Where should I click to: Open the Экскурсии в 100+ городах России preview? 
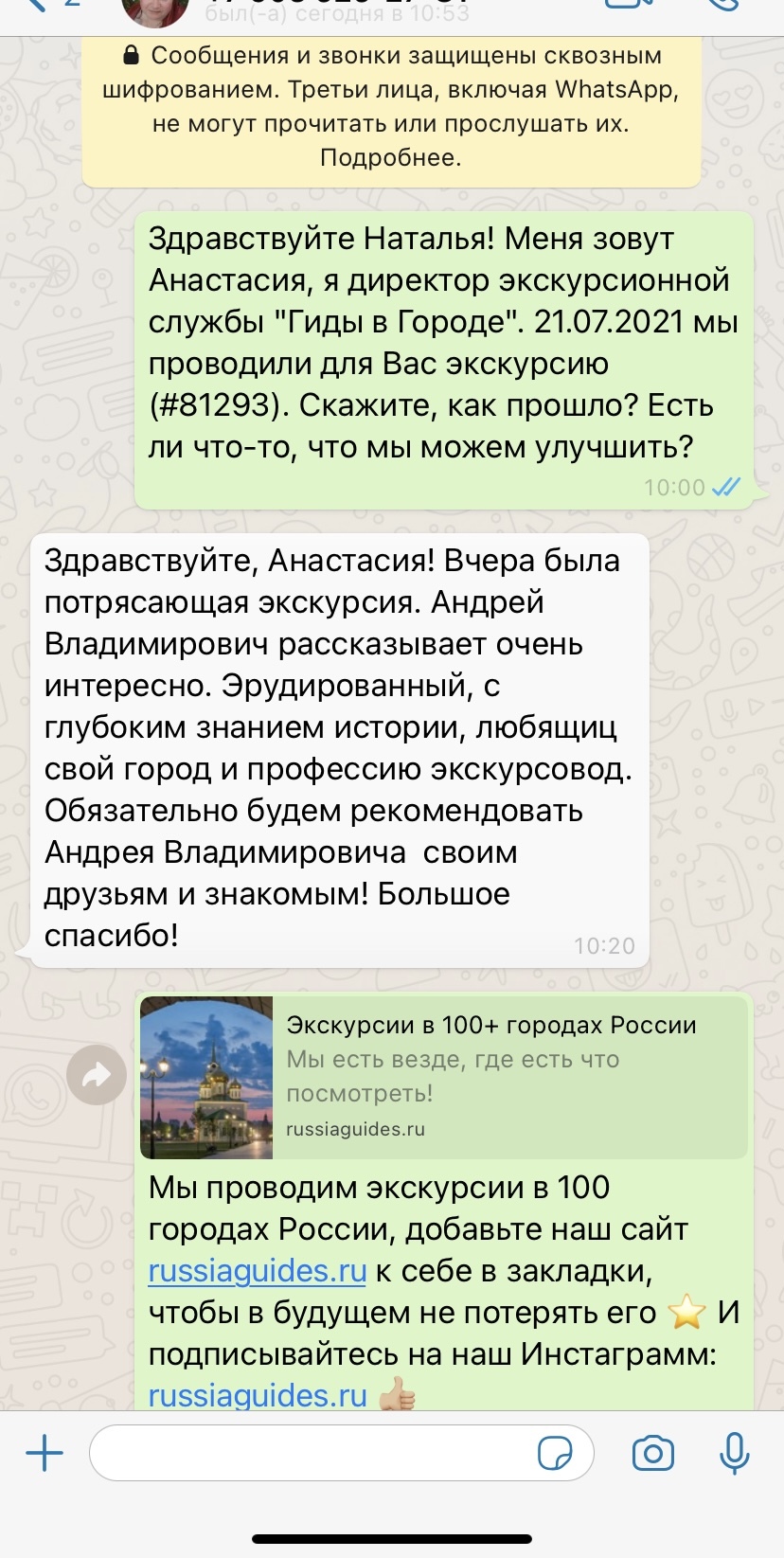click(443, 1077)
